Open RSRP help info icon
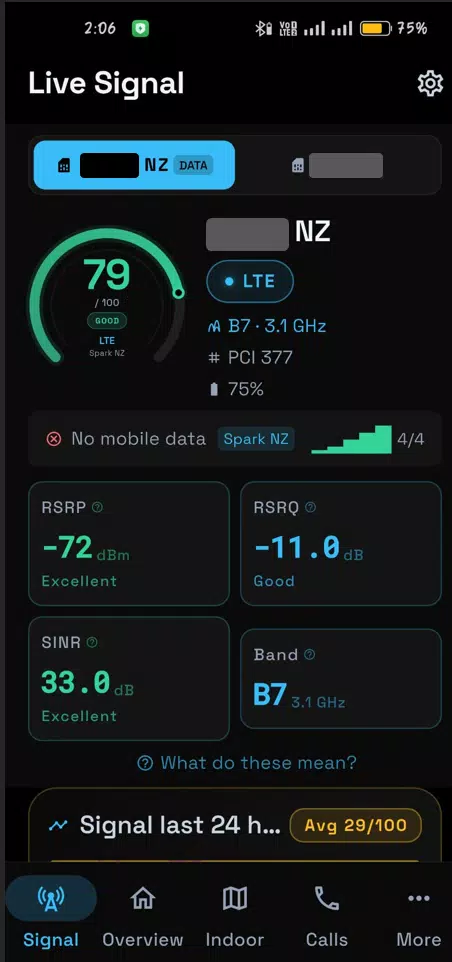452x962 pixels. pos(97,507)
